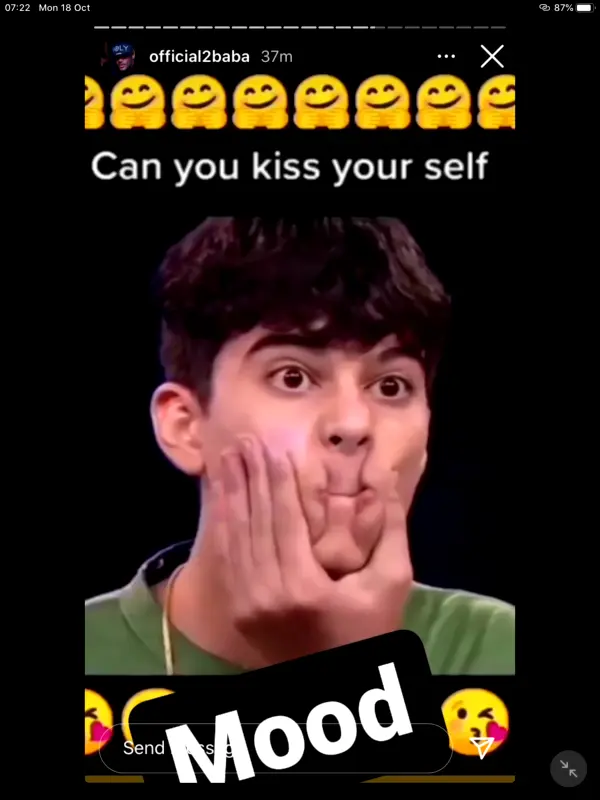Open the story options menu

pyautogui.click(x=446, y=57)
